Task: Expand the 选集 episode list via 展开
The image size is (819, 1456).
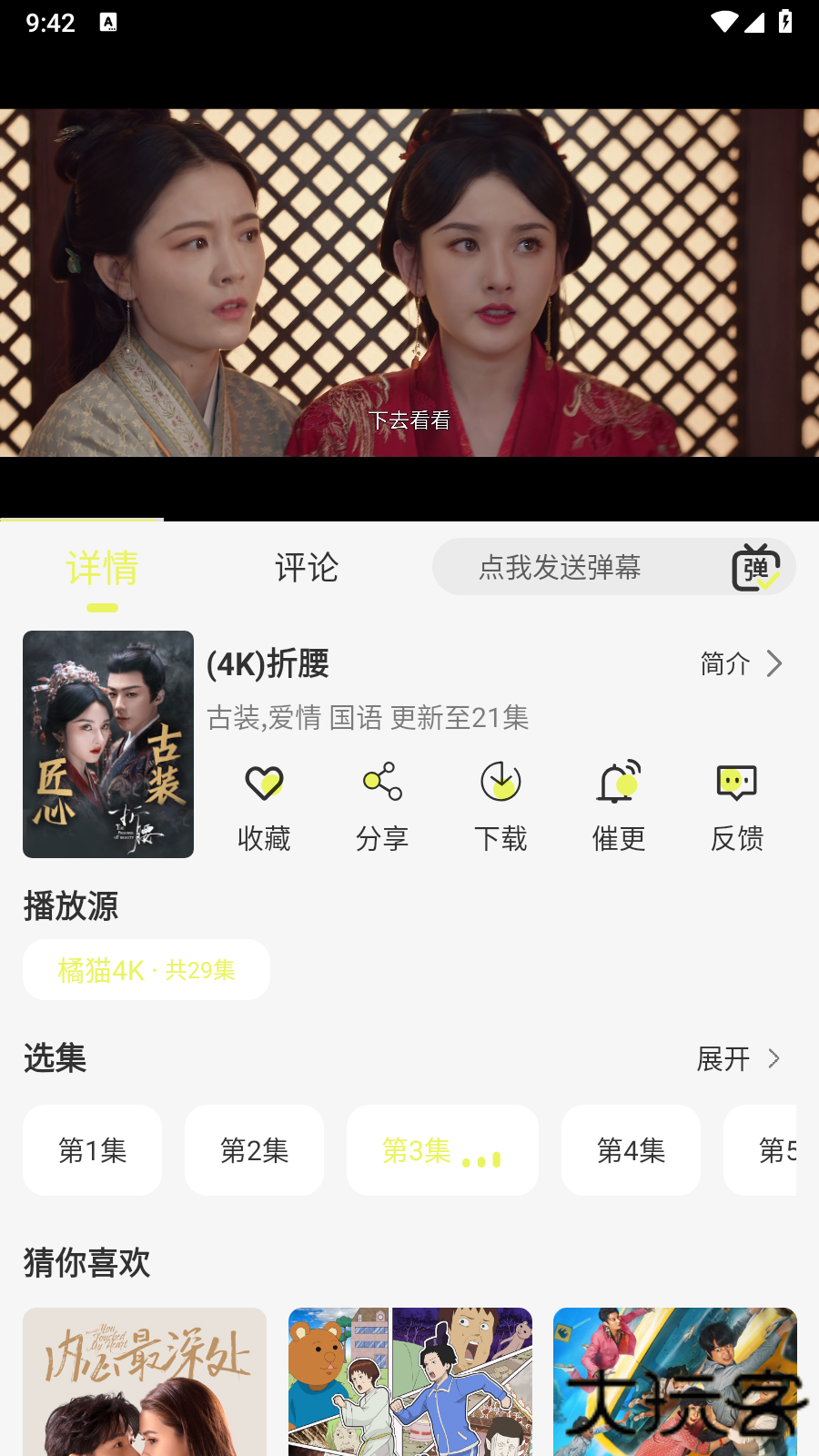Action: pyautogui.click(x=723, y=1058)
